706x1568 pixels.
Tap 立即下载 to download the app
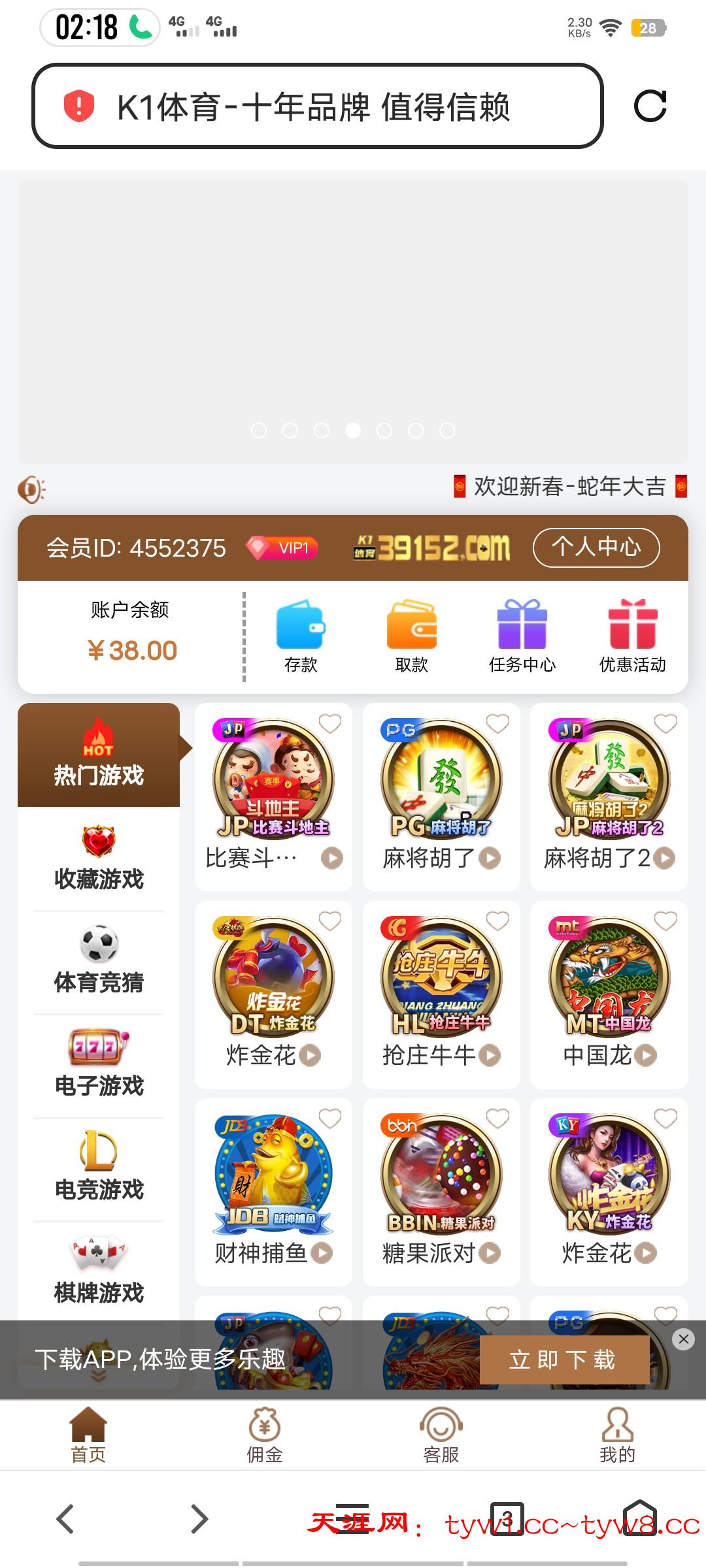coord(564,1360)
